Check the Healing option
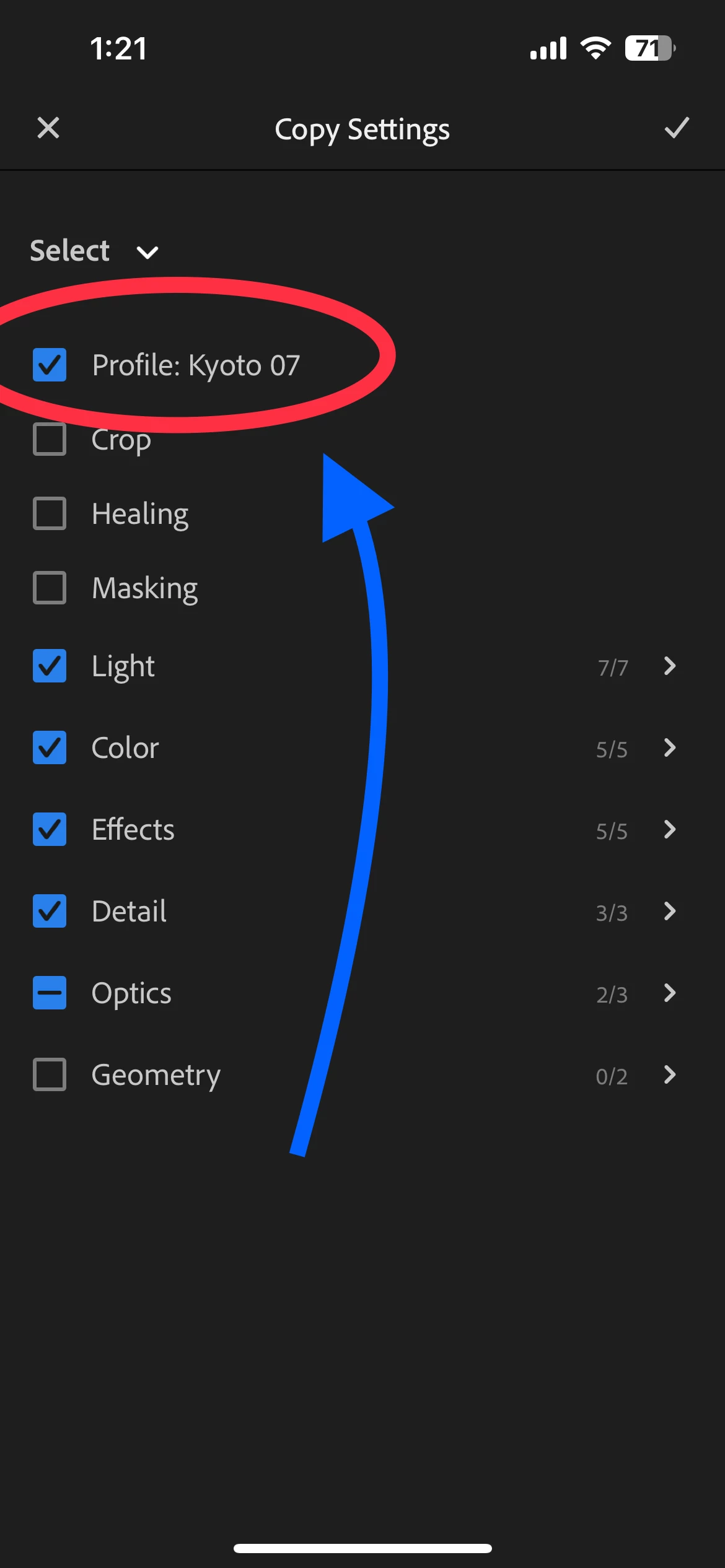The height and width of the screenshot is (1568, 725). click(x=50, y=513)
